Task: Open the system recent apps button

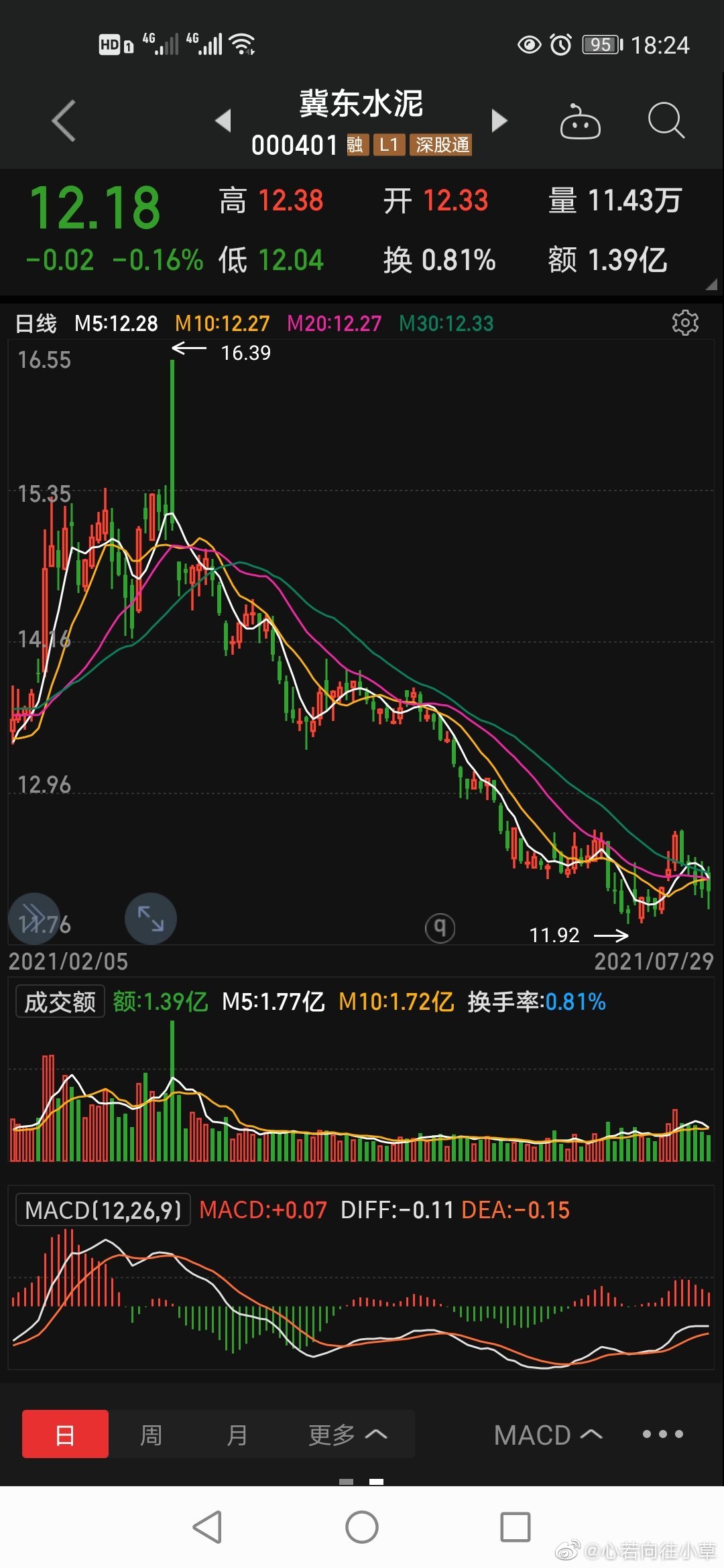Action: click(x=516, y=1527)
